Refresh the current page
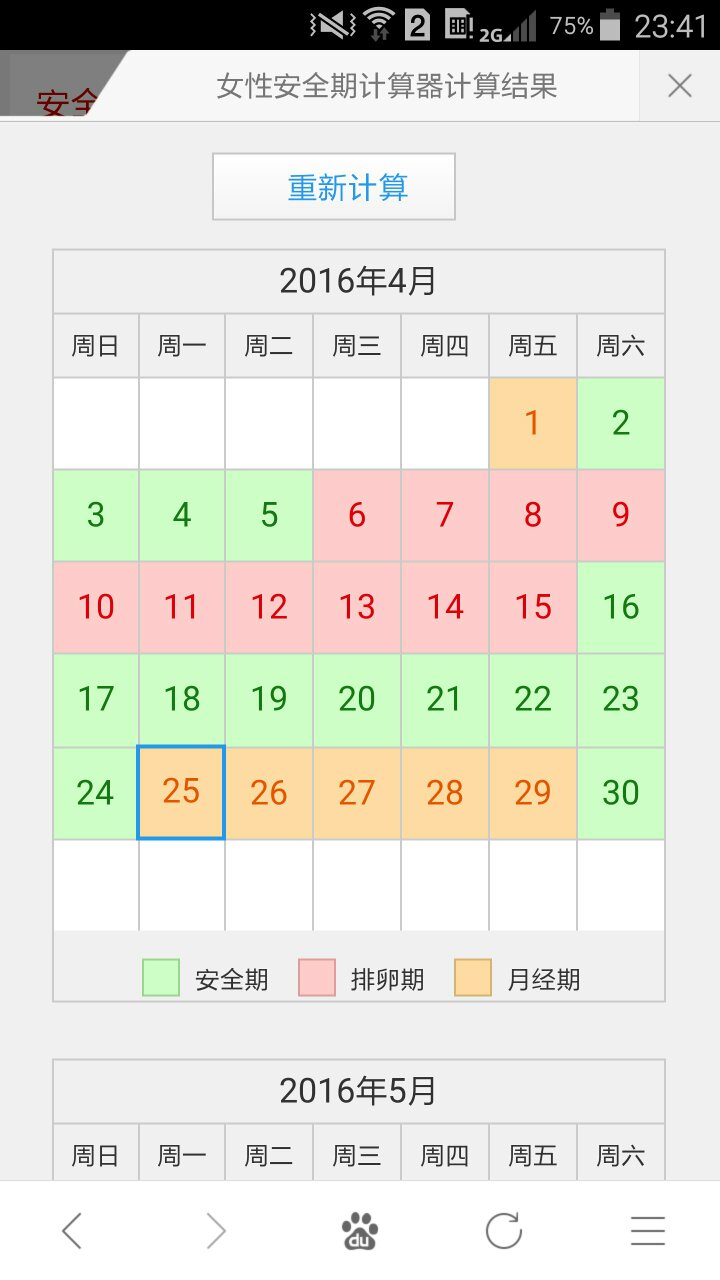720x1280 pixels. click(x=504, y=1231)
